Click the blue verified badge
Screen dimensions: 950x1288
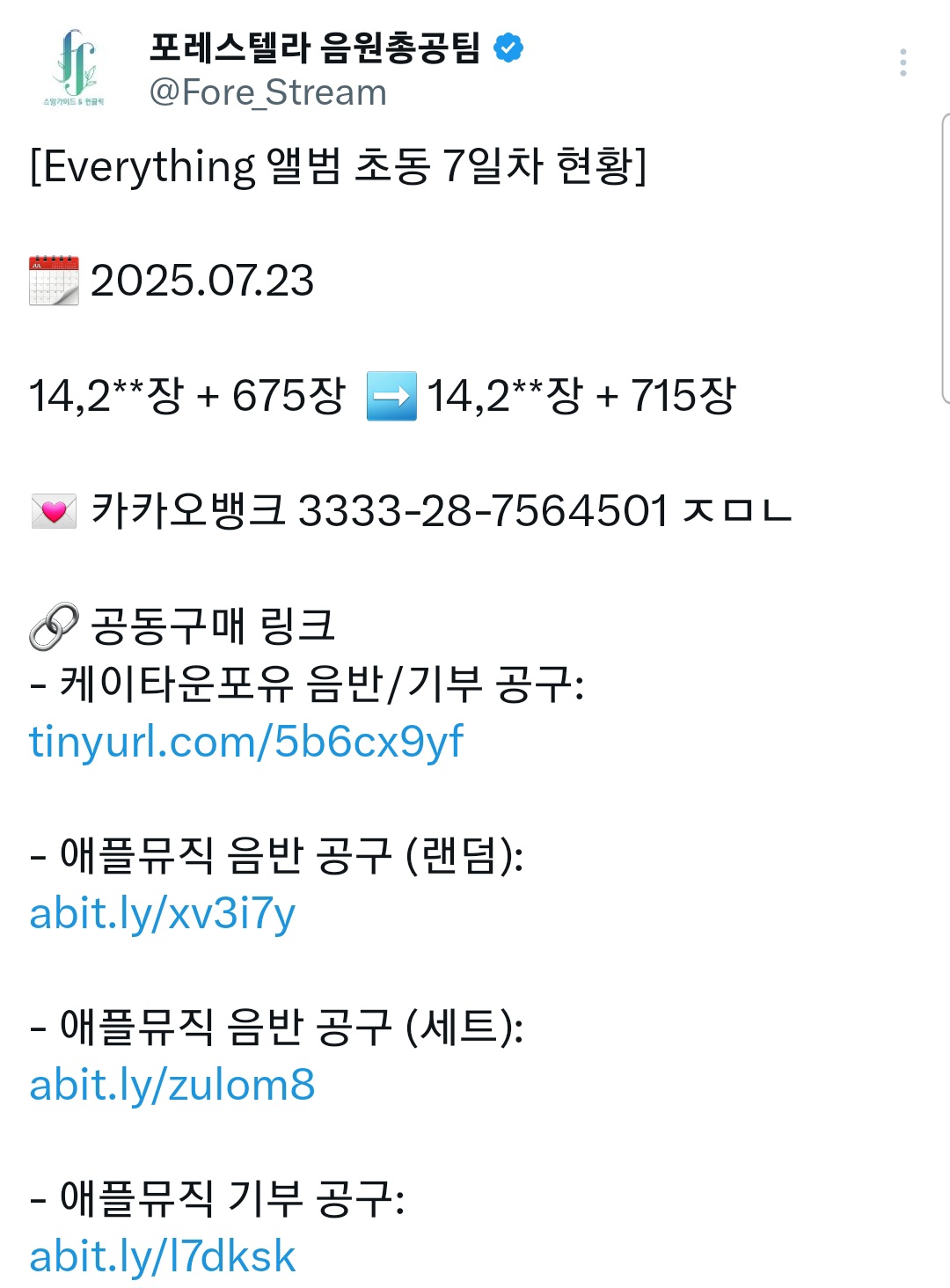point(508,50)
